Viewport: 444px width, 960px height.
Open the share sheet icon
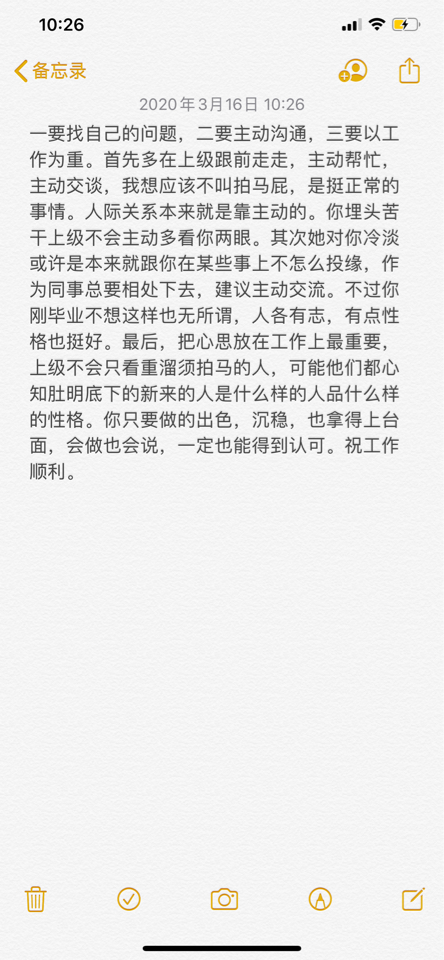[x=409, y=70]
